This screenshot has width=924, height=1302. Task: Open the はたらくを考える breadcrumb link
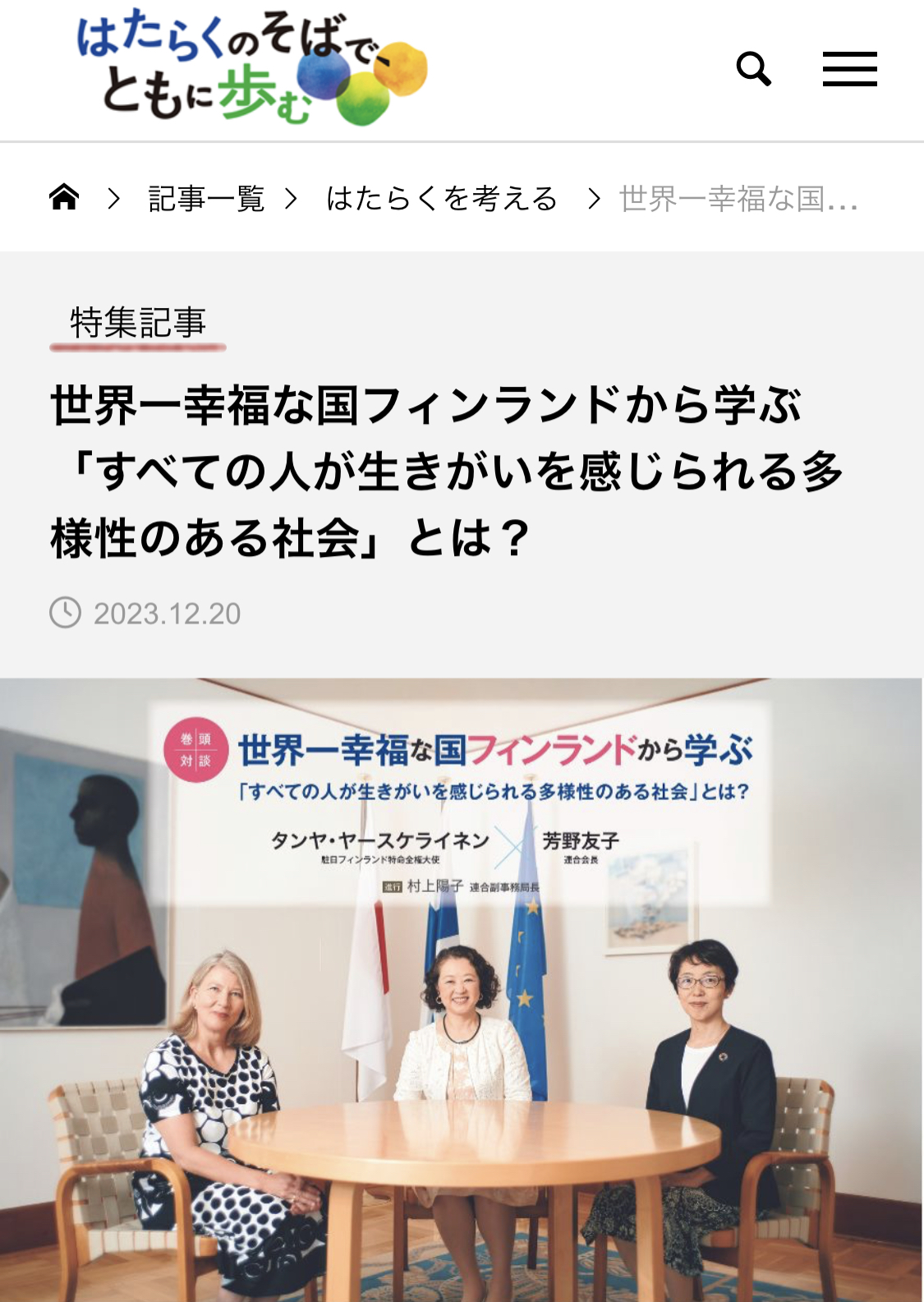442,199
